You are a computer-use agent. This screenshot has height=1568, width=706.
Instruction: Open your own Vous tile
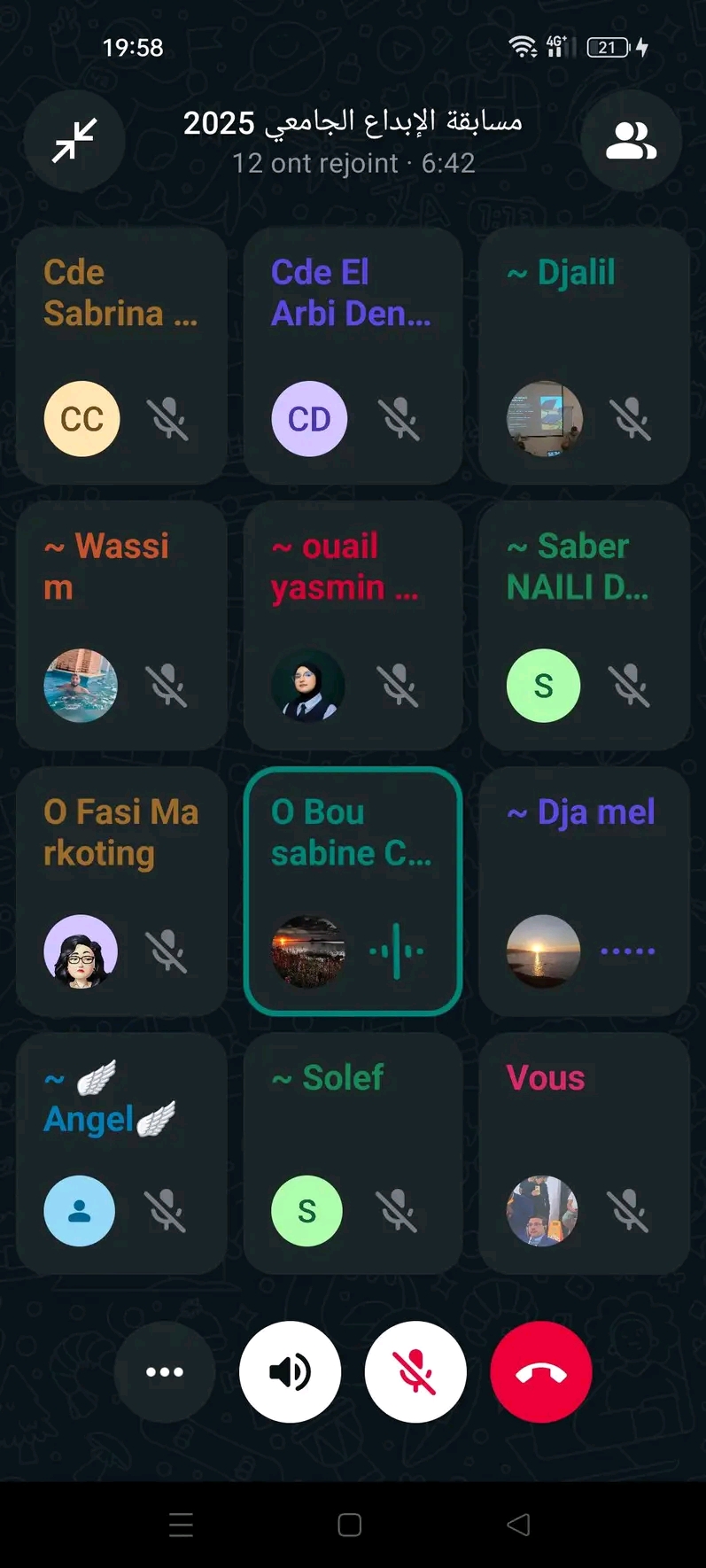[584, 1153]
